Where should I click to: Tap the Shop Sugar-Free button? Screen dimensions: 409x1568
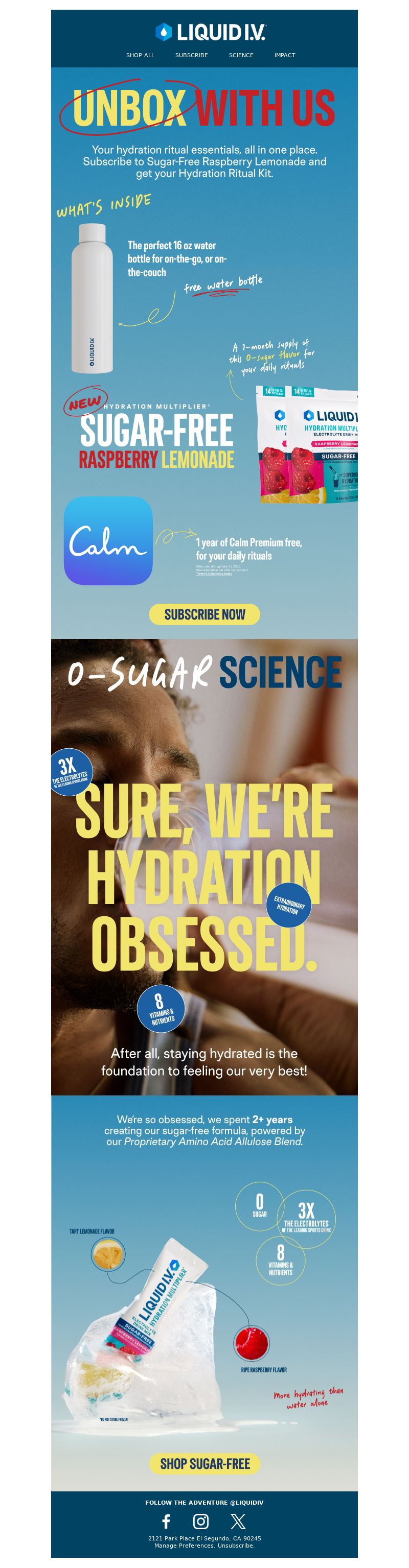click(204, 1463)
